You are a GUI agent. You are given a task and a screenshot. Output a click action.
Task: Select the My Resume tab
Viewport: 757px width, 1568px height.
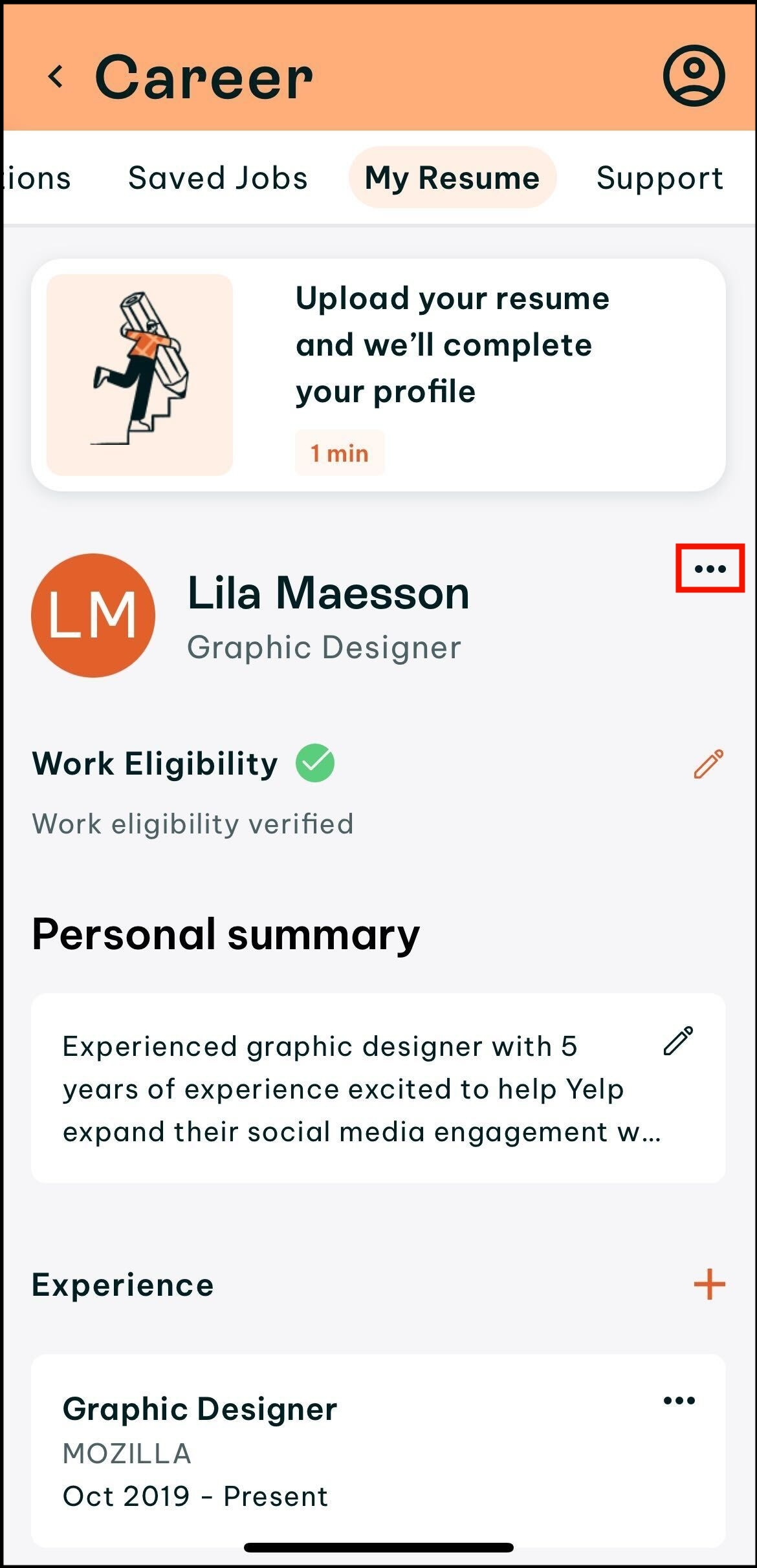(452, 178)
